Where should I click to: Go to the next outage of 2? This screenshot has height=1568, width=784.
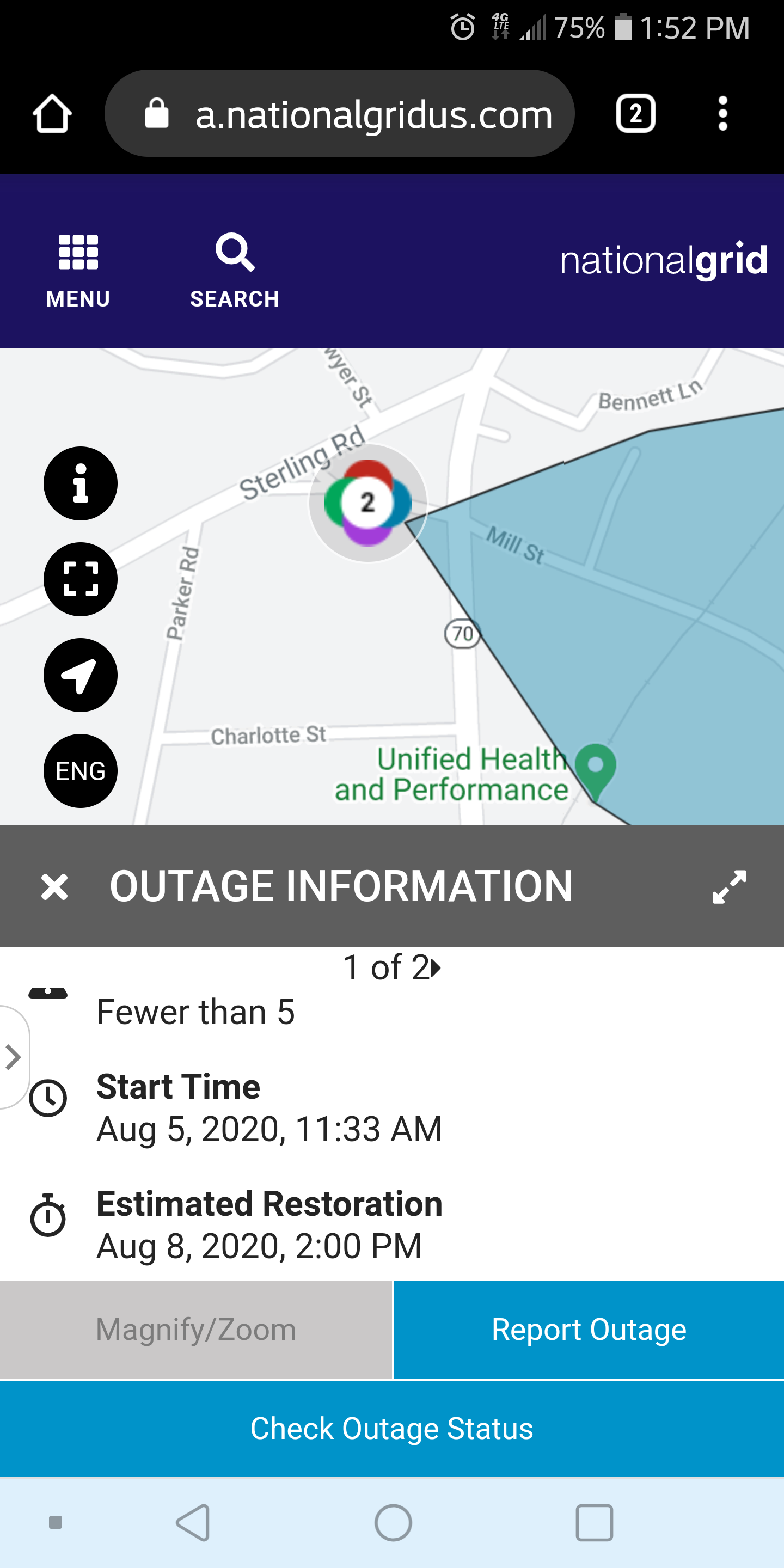tap(435, 968)
